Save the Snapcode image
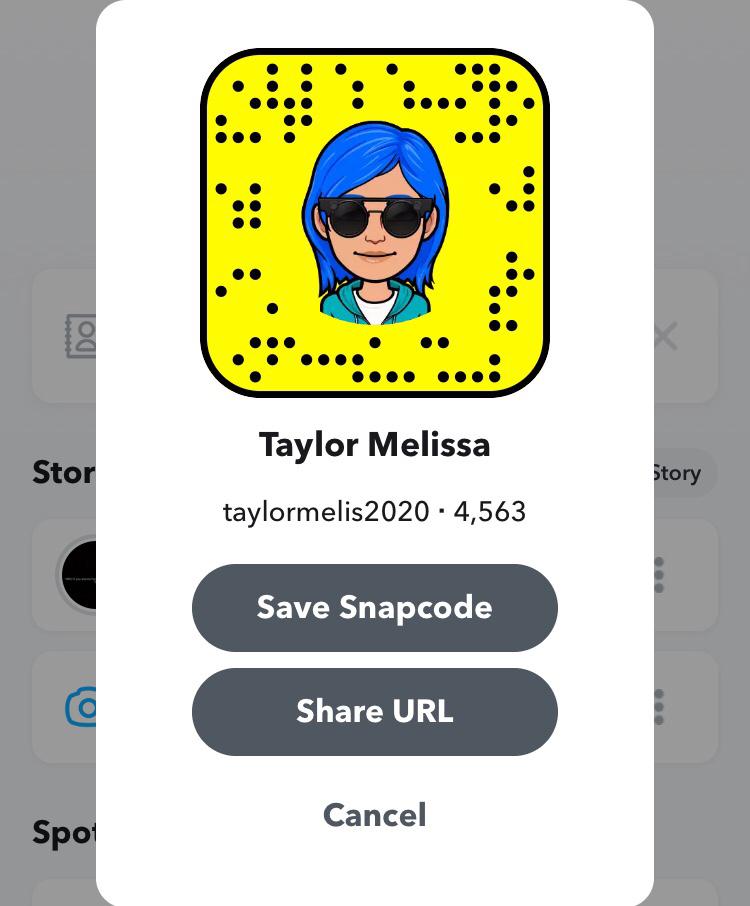 point(374,608)
